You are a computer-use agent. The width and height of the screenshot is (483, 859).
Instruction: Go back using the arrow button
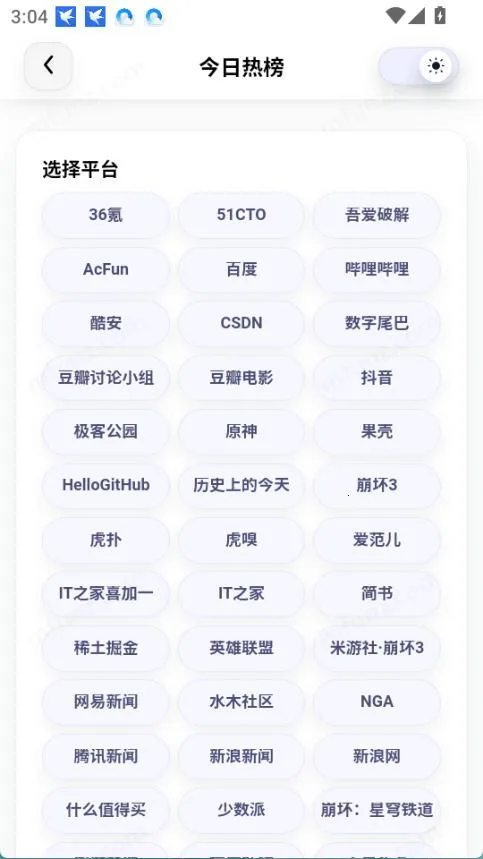point(48,66)
